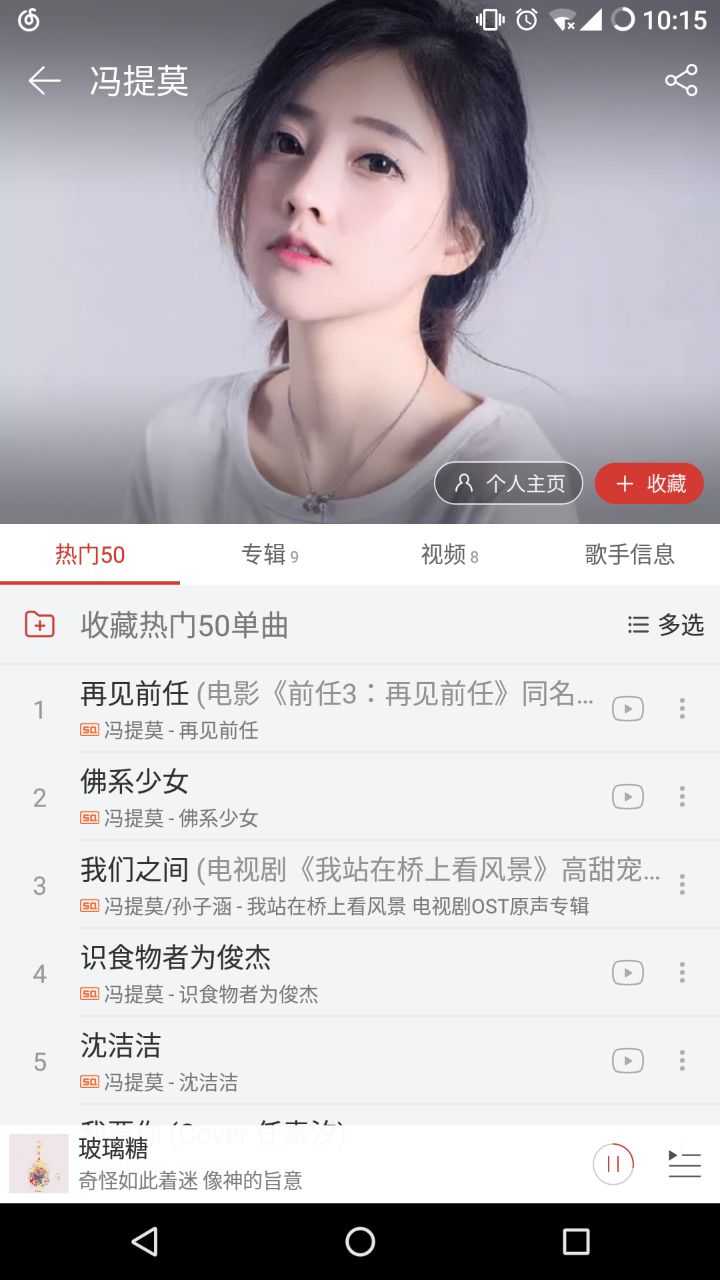The height and width of the screenshot is (1280, 720).
Task: Select the 热门50 tab
Action: pos(90,555)
